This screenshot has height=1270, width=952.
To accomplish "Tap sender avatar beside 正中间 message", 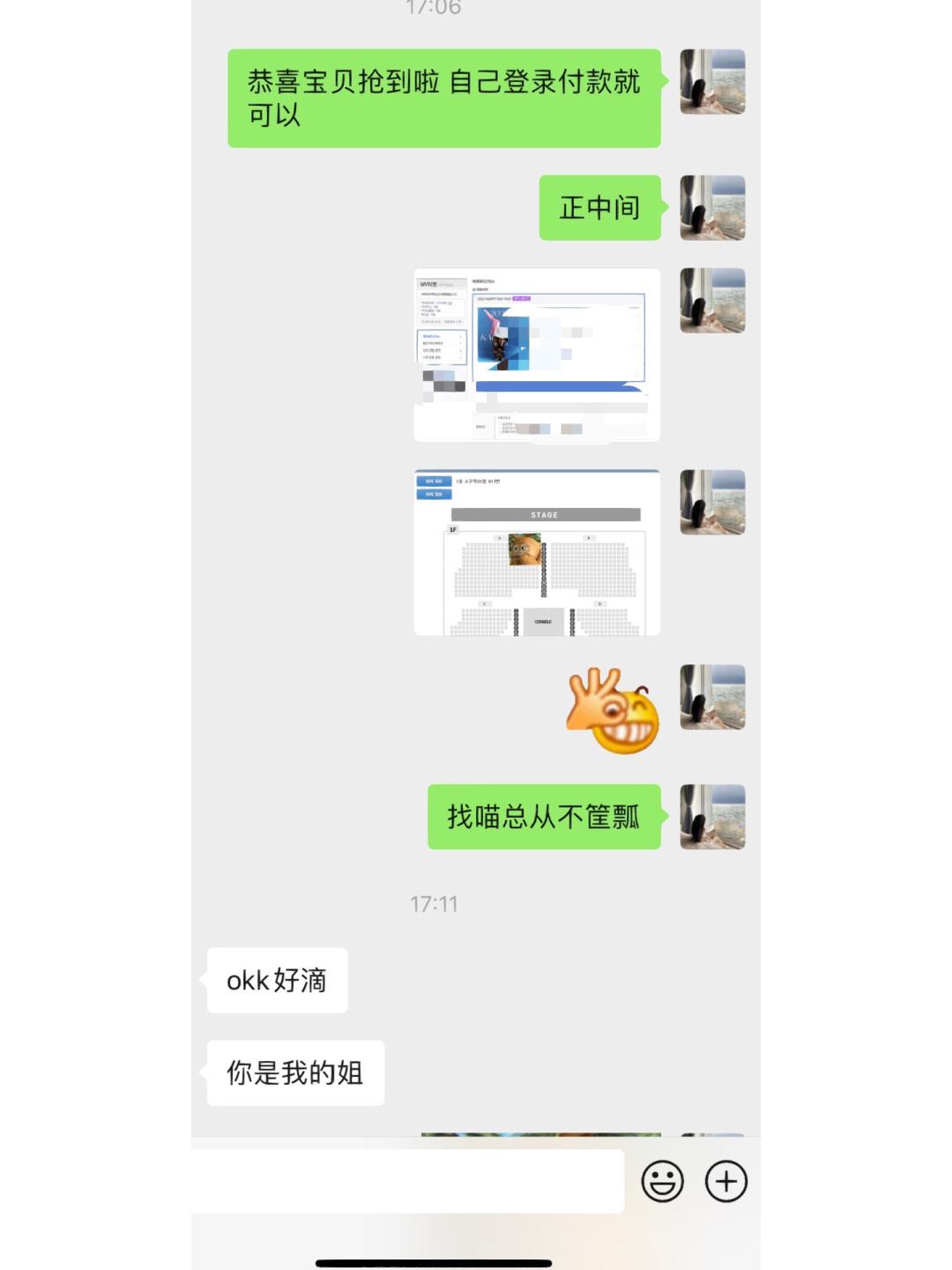I will 712,208.
